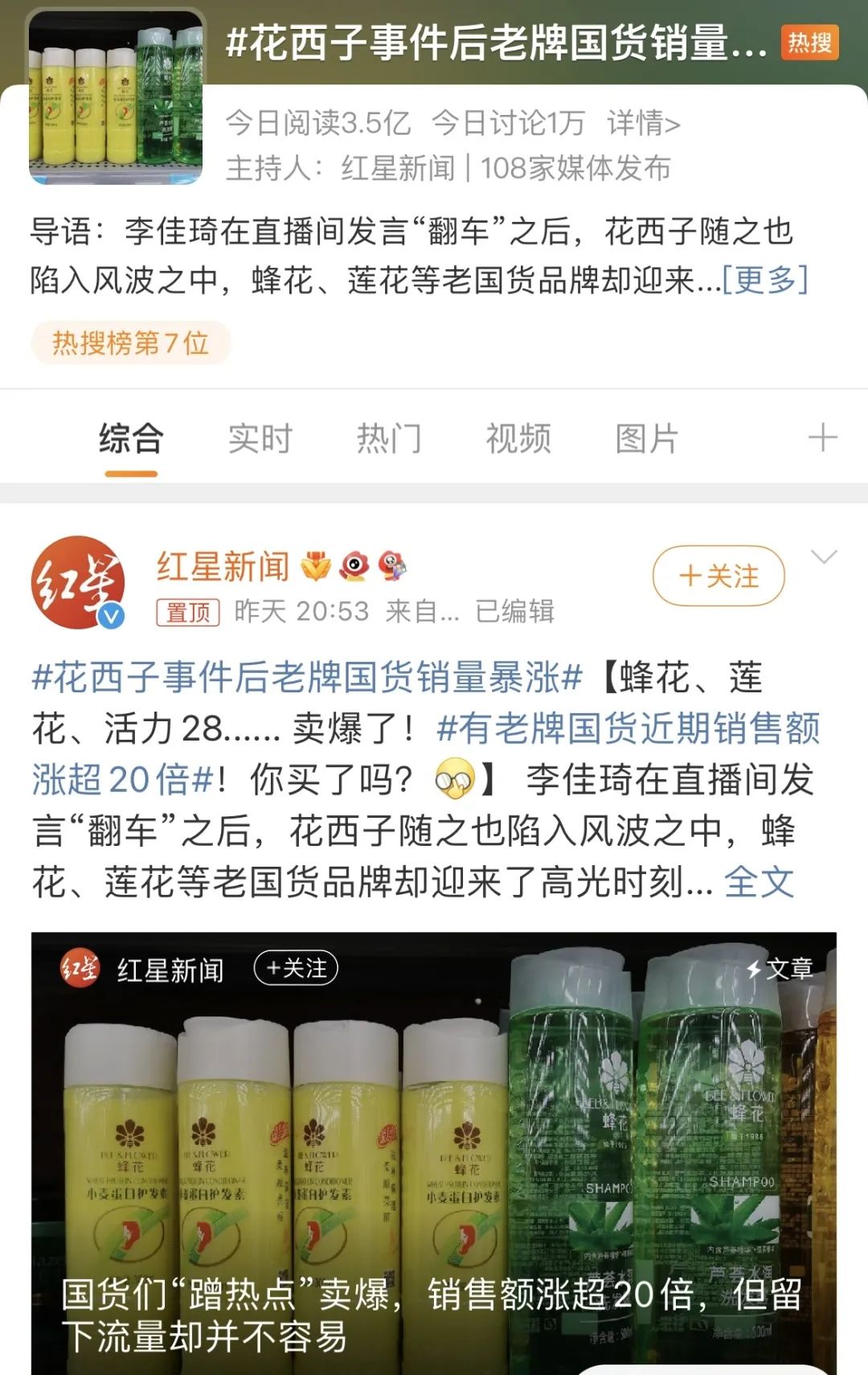The image size is (868, 1375).
Task: Switch to the 实时 tab
Action: [260, 439]
